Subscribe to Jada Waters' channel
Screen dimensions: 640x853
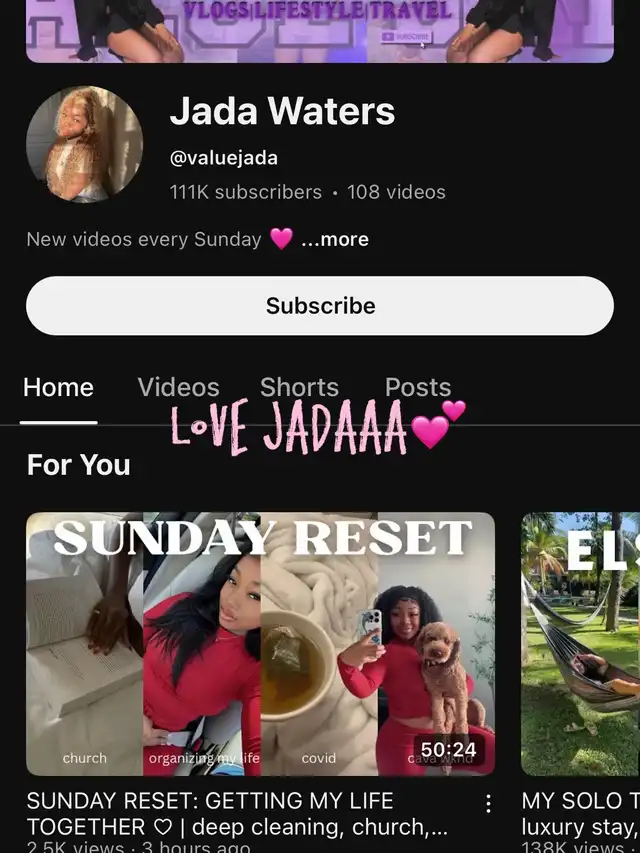pos(320,306)
